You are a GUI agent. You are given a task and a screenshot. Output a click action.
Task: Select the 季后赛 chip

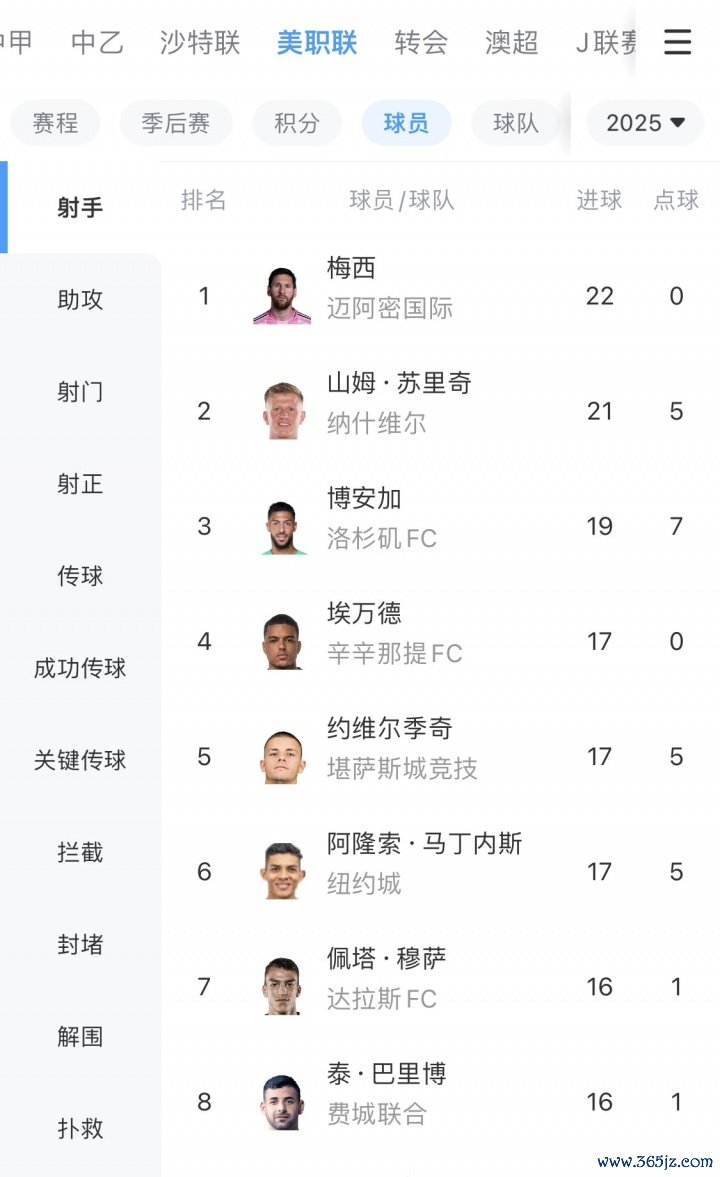pyautogui.click(x=176, y=123)
